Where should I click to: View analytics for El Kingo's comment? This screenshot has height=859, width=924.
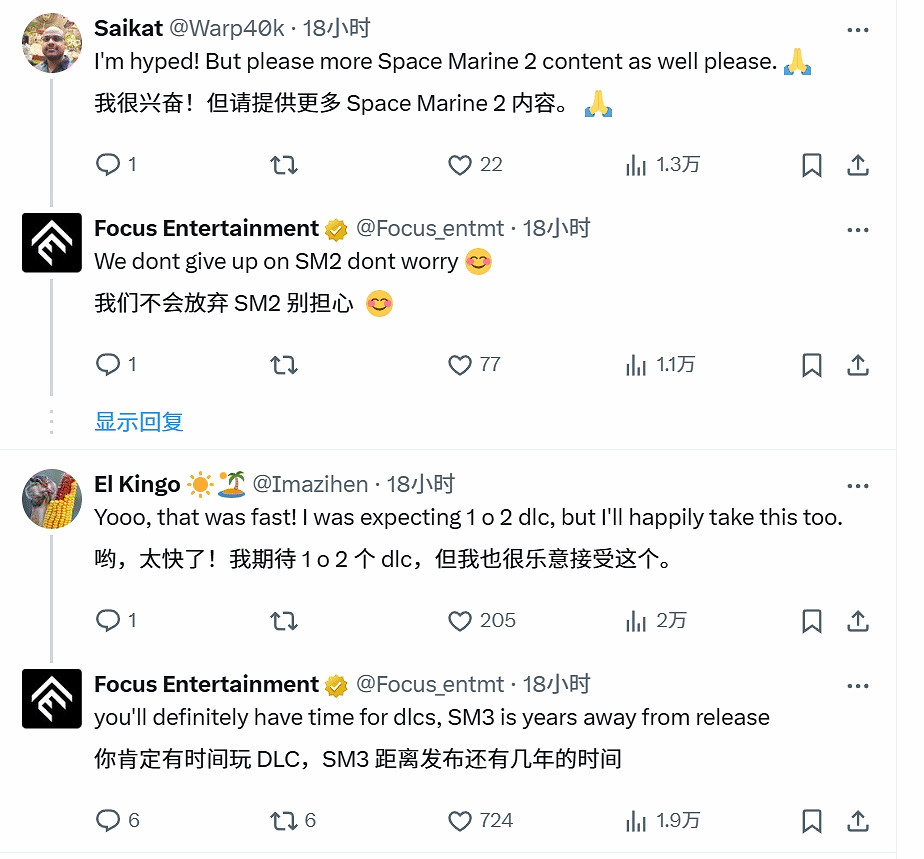[x=636, y=621]
